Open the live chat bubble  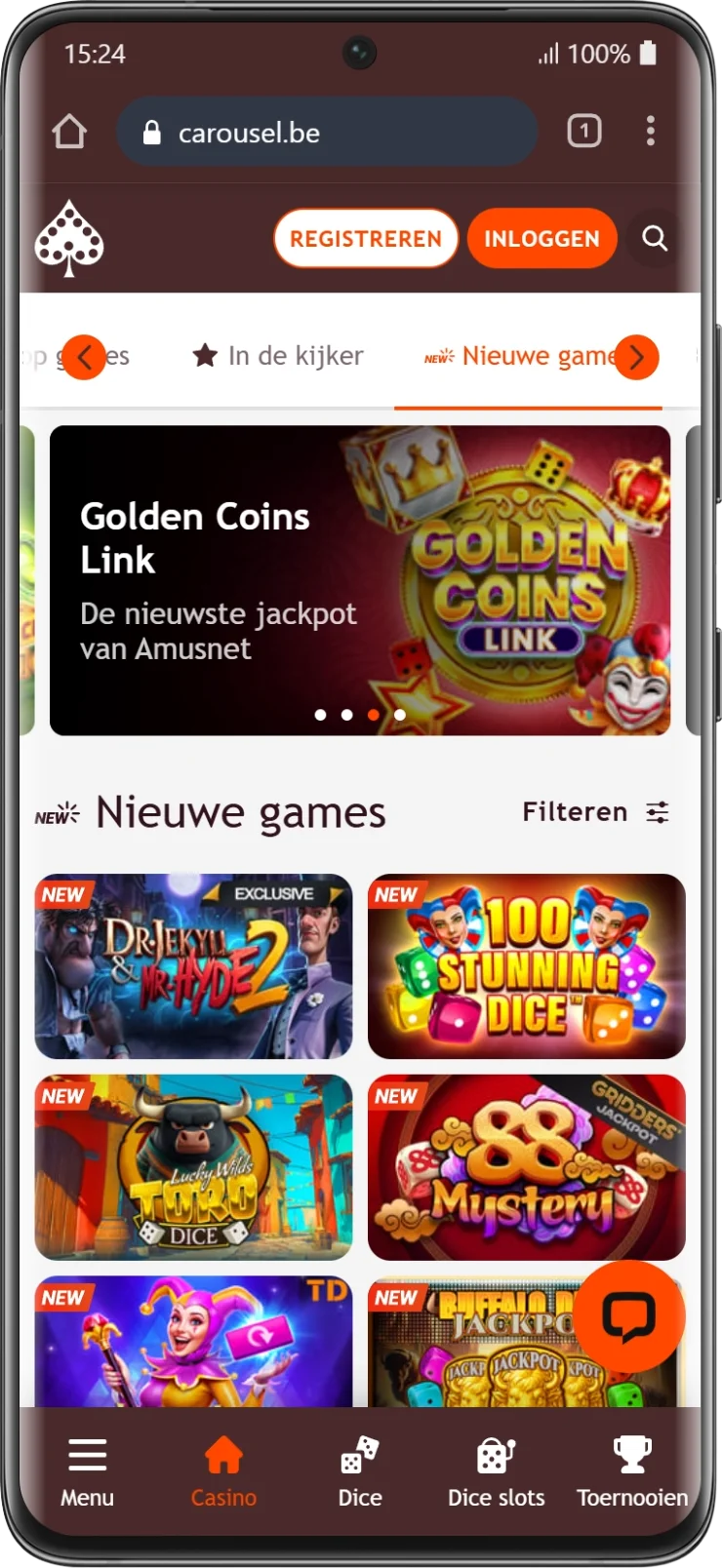(x=629, y=1316)
